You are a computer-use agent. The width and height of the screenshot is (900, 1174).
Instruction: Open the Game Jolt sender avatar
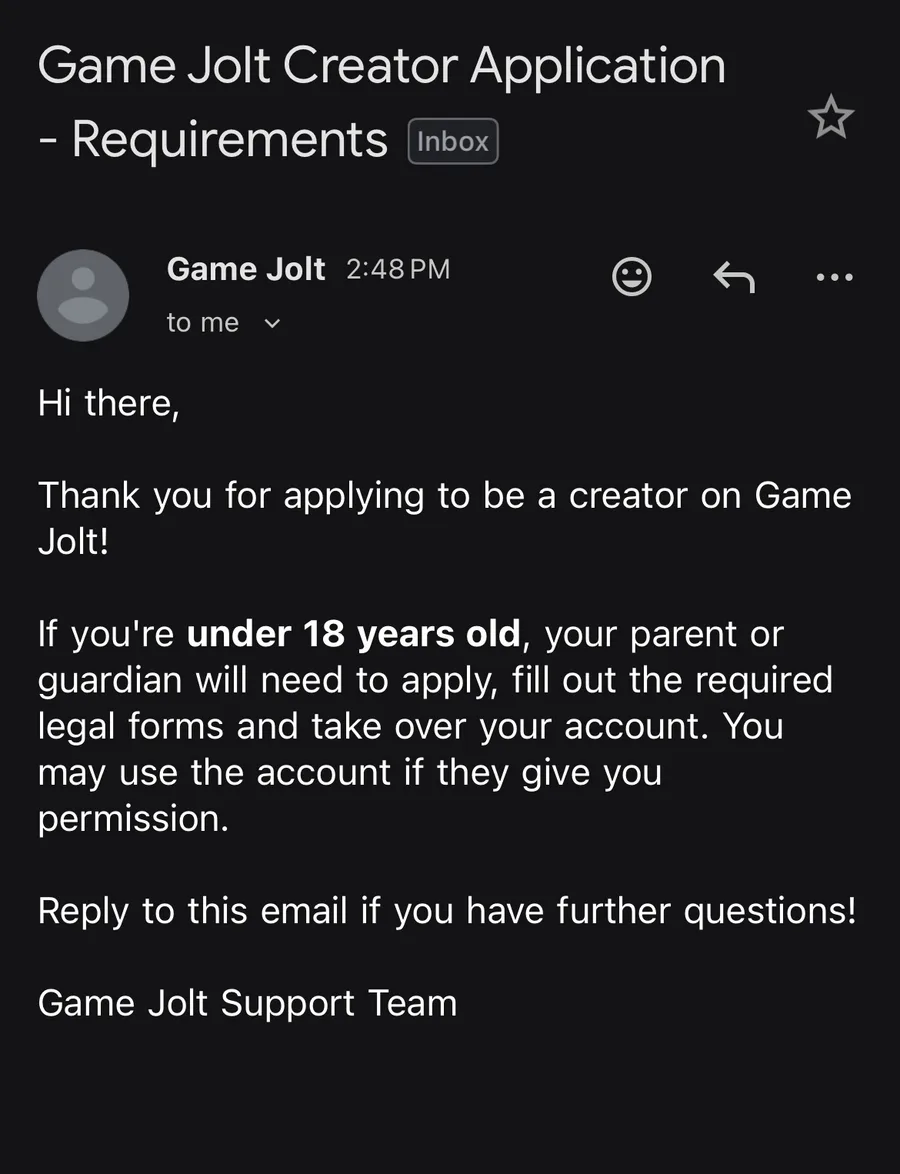tap(83, 295)
